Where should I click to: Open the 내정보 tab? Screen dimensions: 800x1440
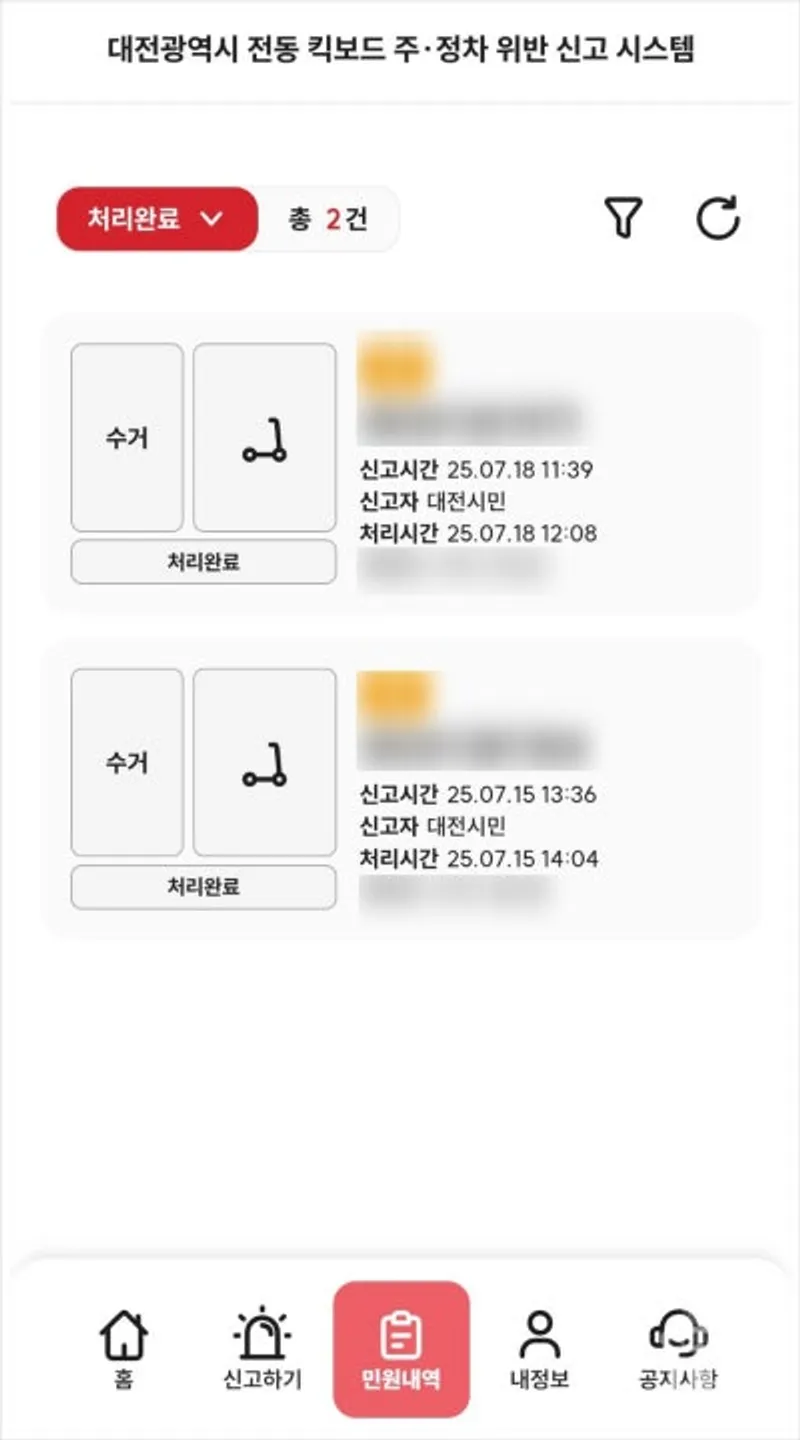point(539,1350)
